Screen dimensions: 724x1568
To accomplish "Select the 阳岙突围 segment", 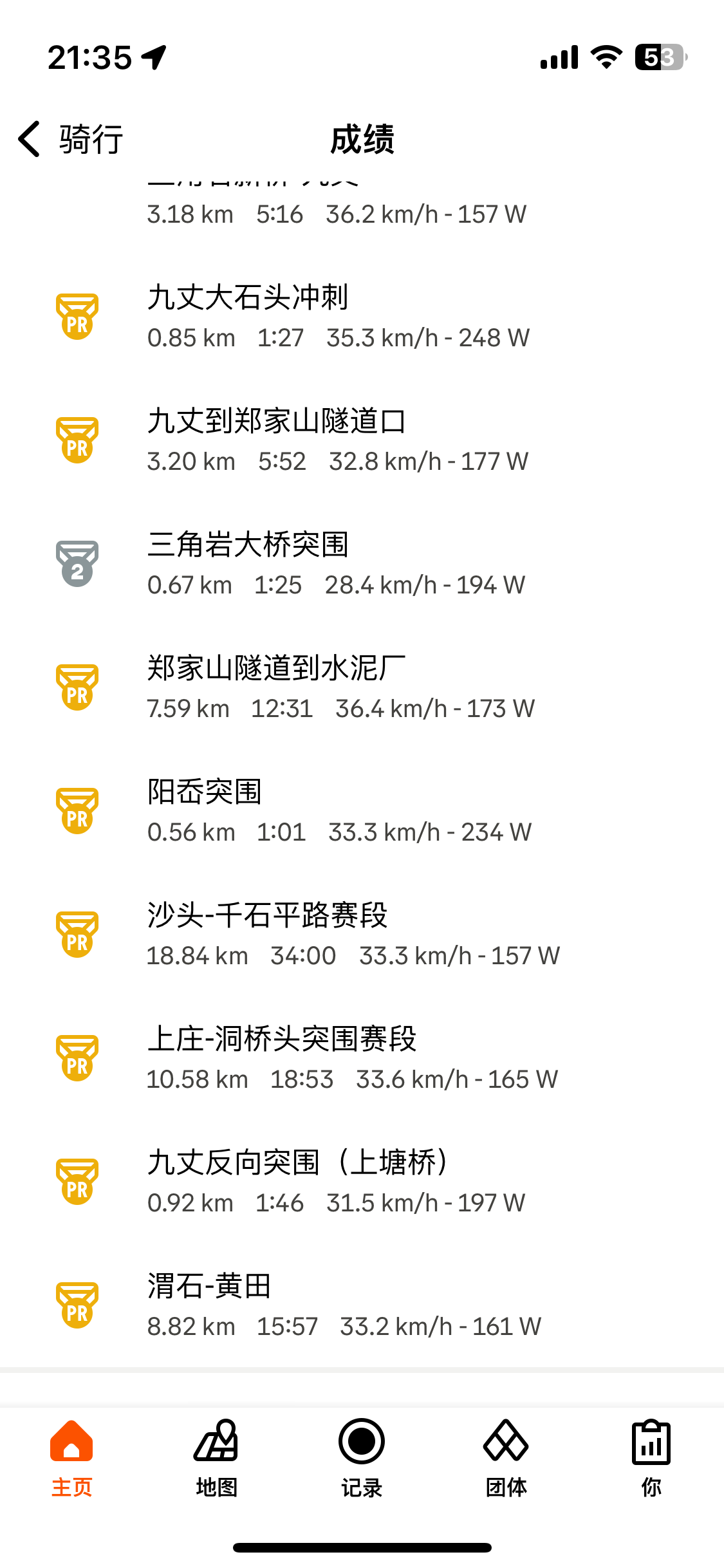I will point(362,811).
